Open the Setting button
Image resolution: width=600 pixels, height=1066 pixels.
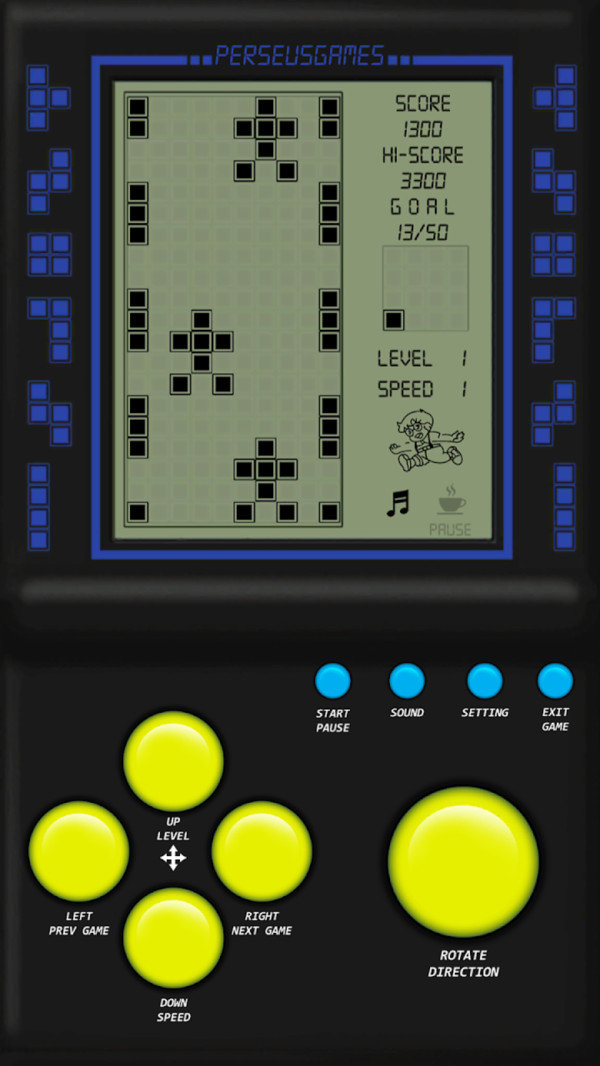pyautogui.click(x=485, y=681)
